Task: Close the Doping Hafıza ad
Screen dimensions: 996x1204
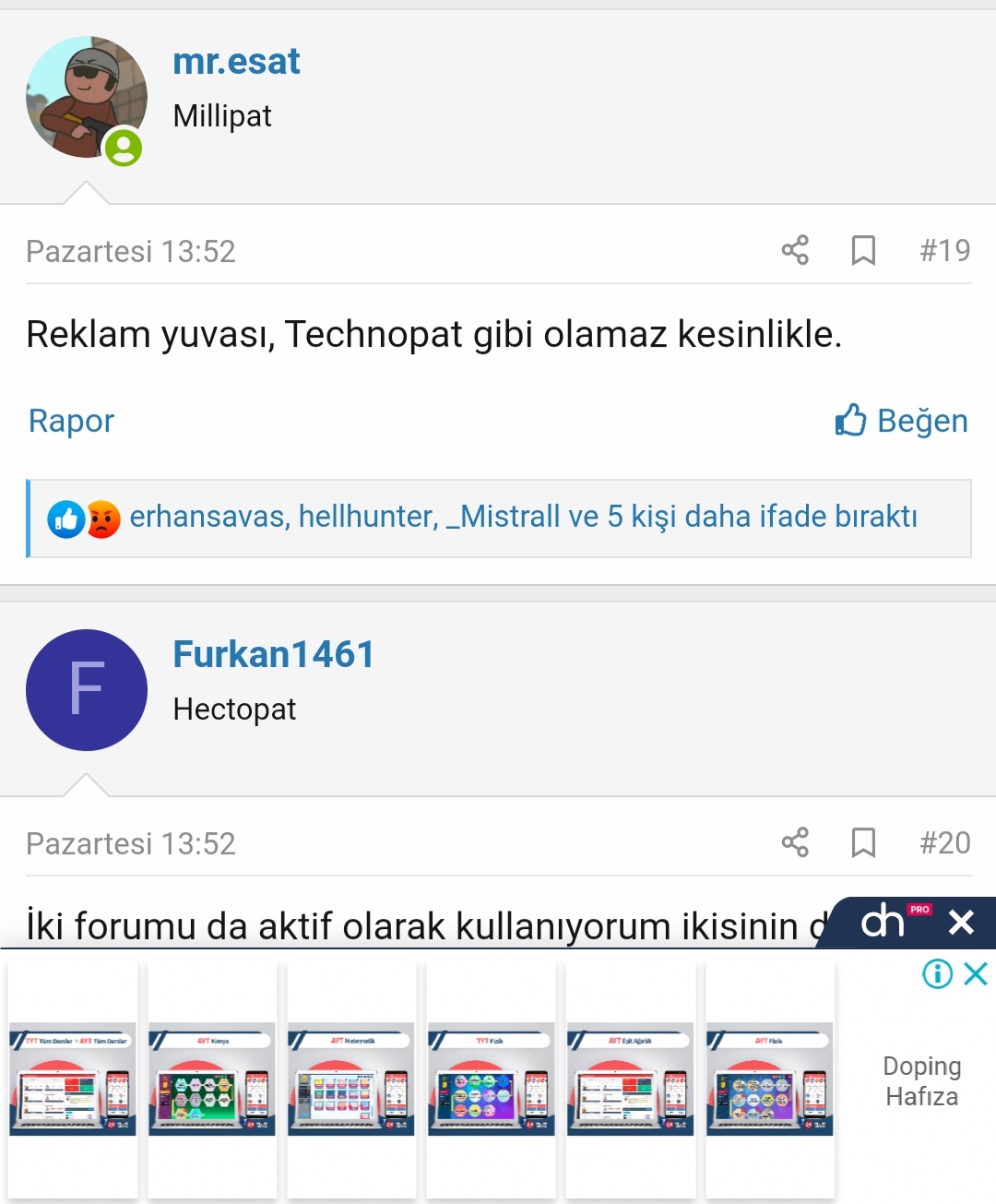Action: click(x=976, y=973)
